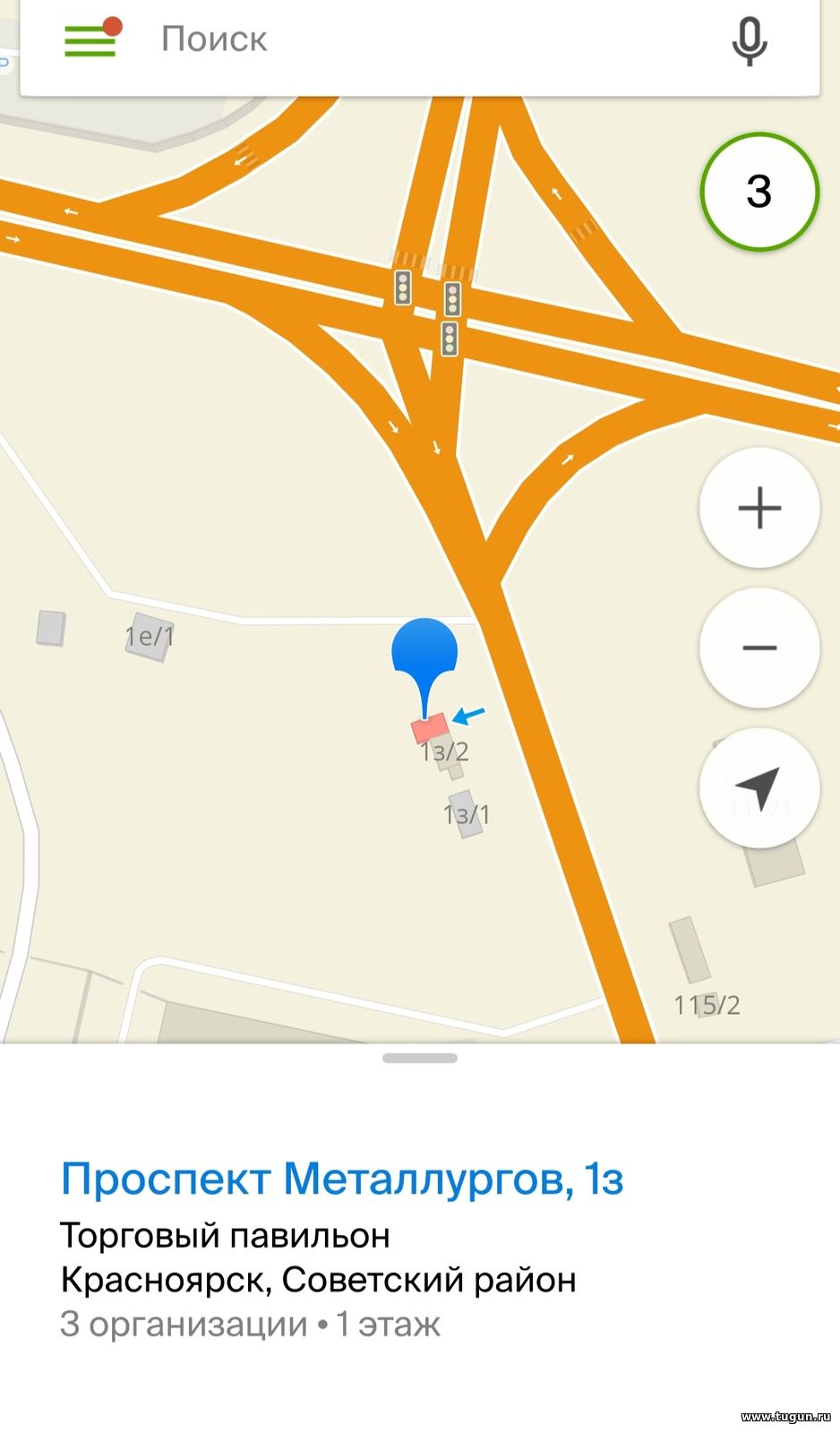Center the map on my location
The width and height of the screenshot is (840, 1433).
click(x=759, y=788)
